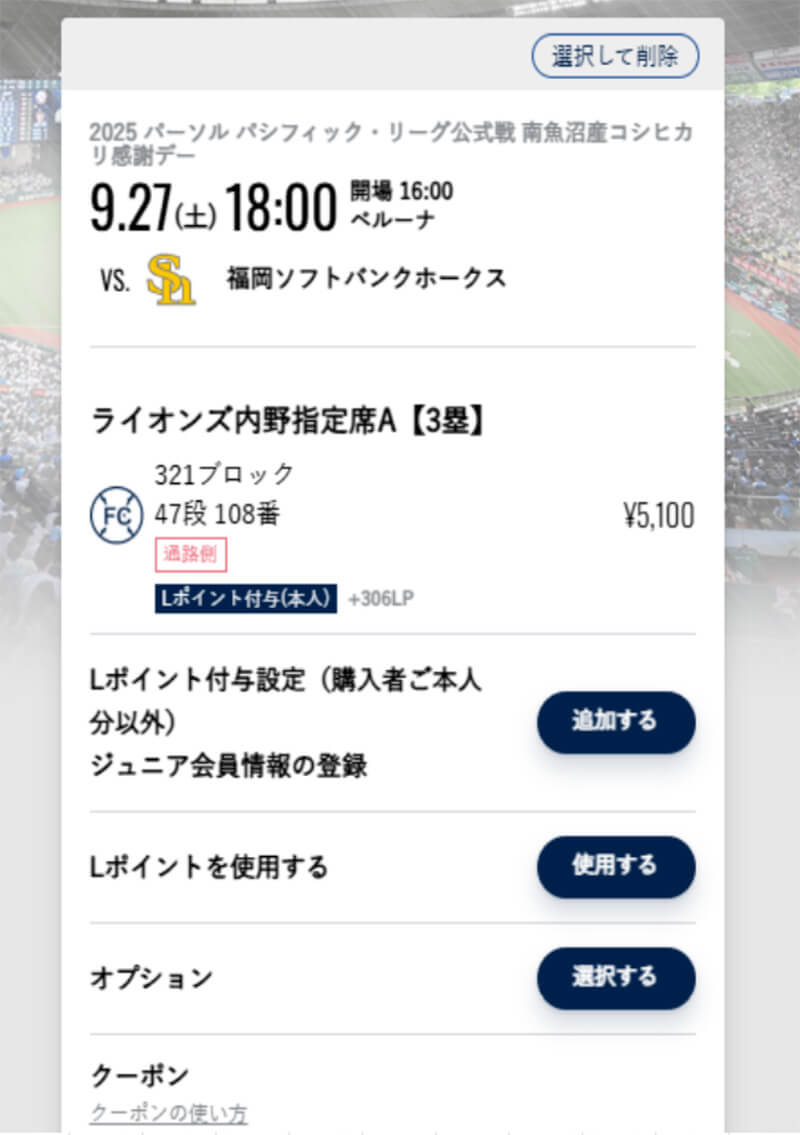This screenshot has height=1135, width=800.
Task: Click the 通路側 aisle seat badge
Action: (190, 552)
